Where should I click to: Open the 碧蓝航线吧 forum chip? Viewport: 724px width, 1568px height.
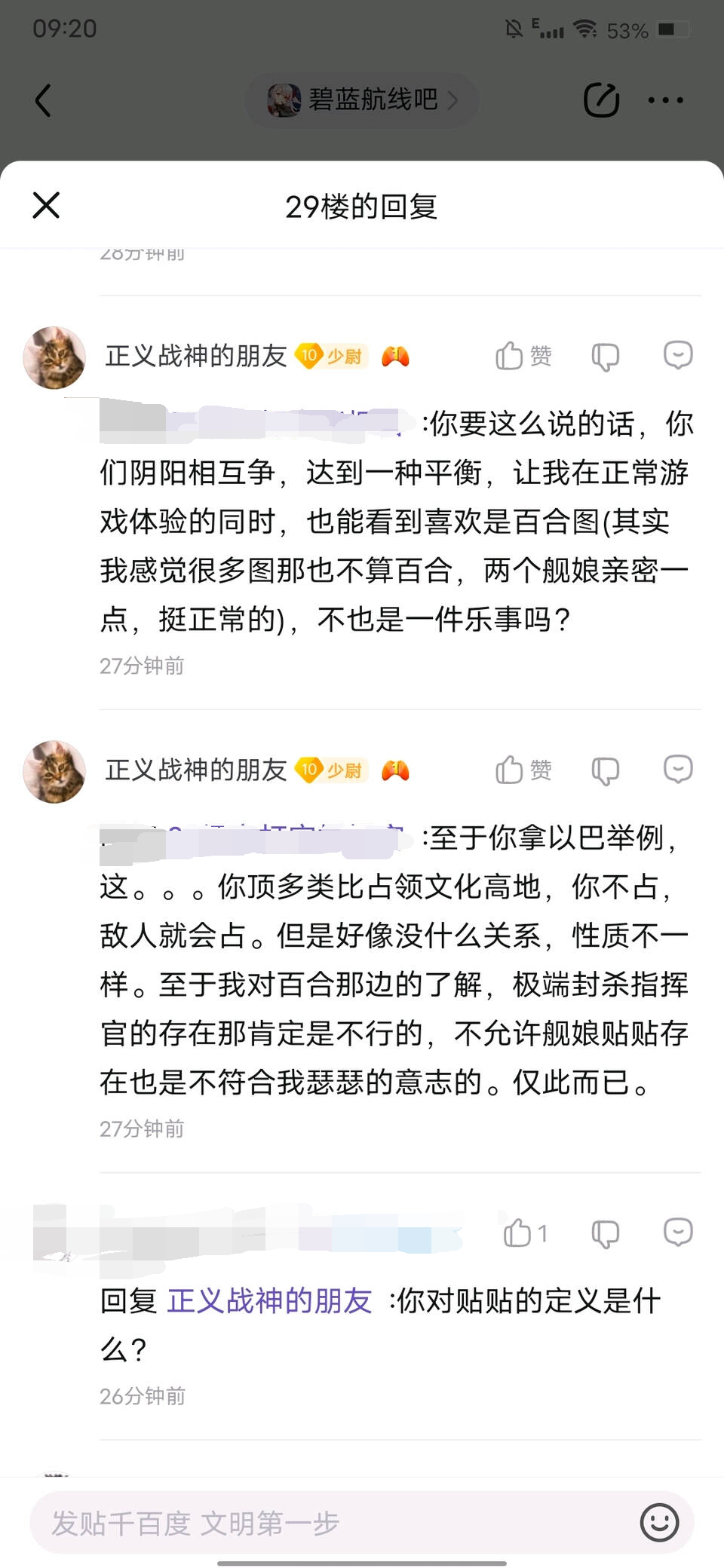click(362, 100)
